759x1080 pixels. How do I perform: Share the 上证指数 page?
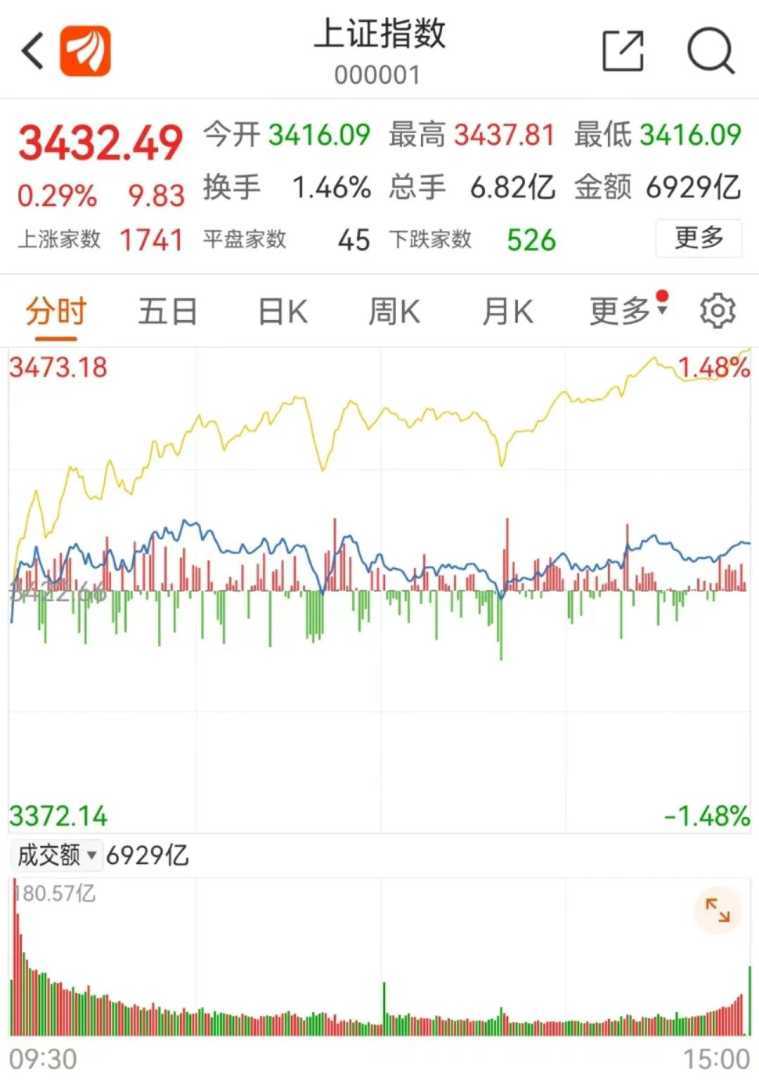click(623, 50)
